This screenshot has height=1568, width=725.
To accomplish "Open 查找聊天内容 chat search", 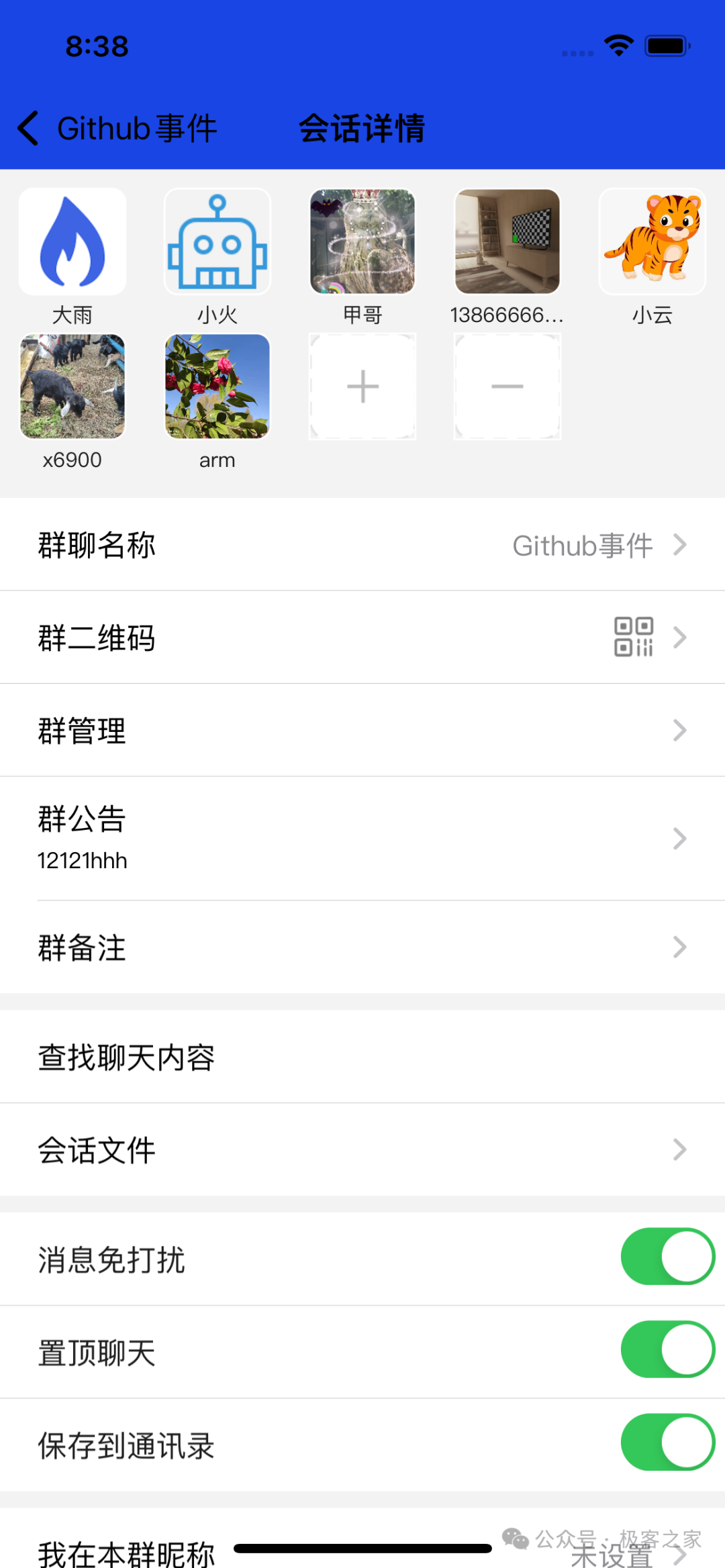I will [x=362, y=1057].
